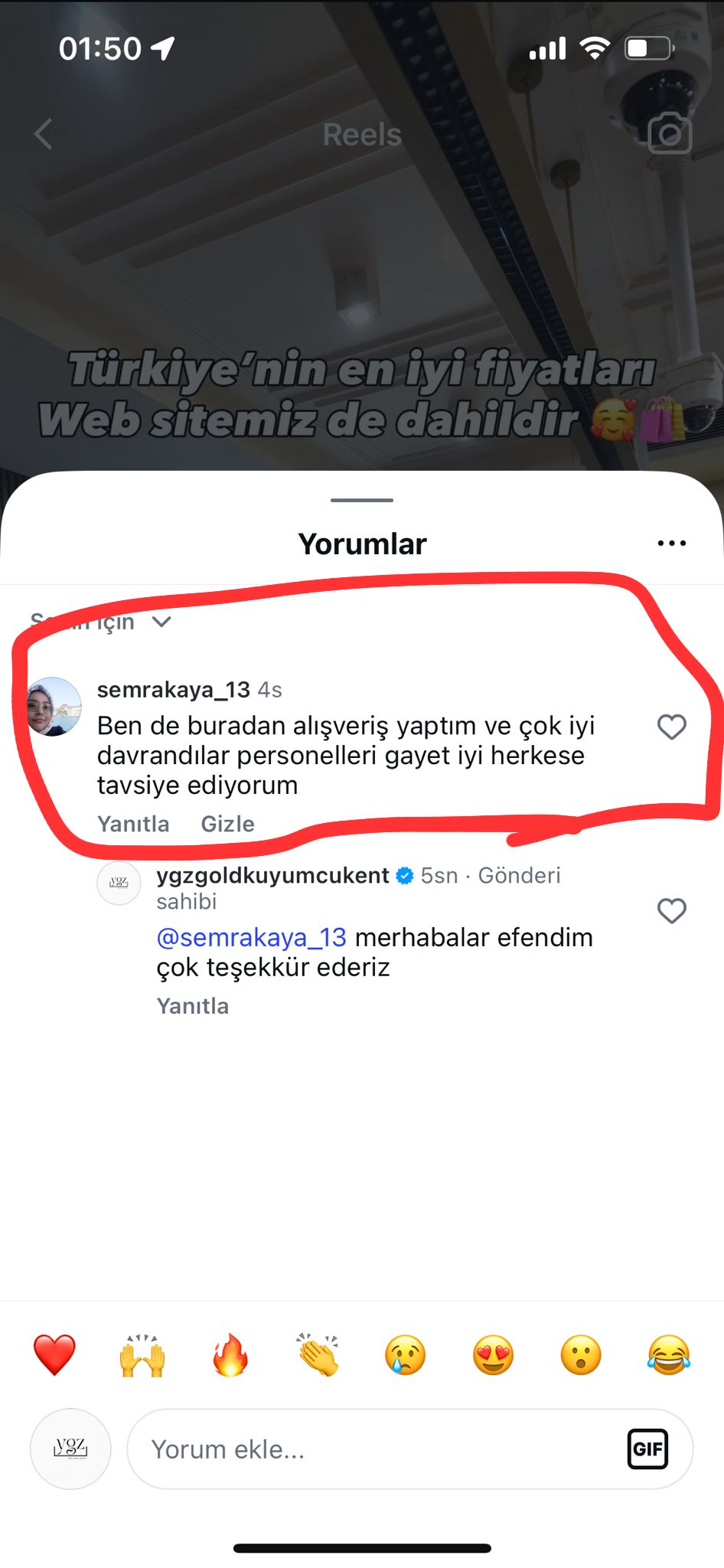
Task: Insert the fire emoji
Action: click(x=230, y=1355)
